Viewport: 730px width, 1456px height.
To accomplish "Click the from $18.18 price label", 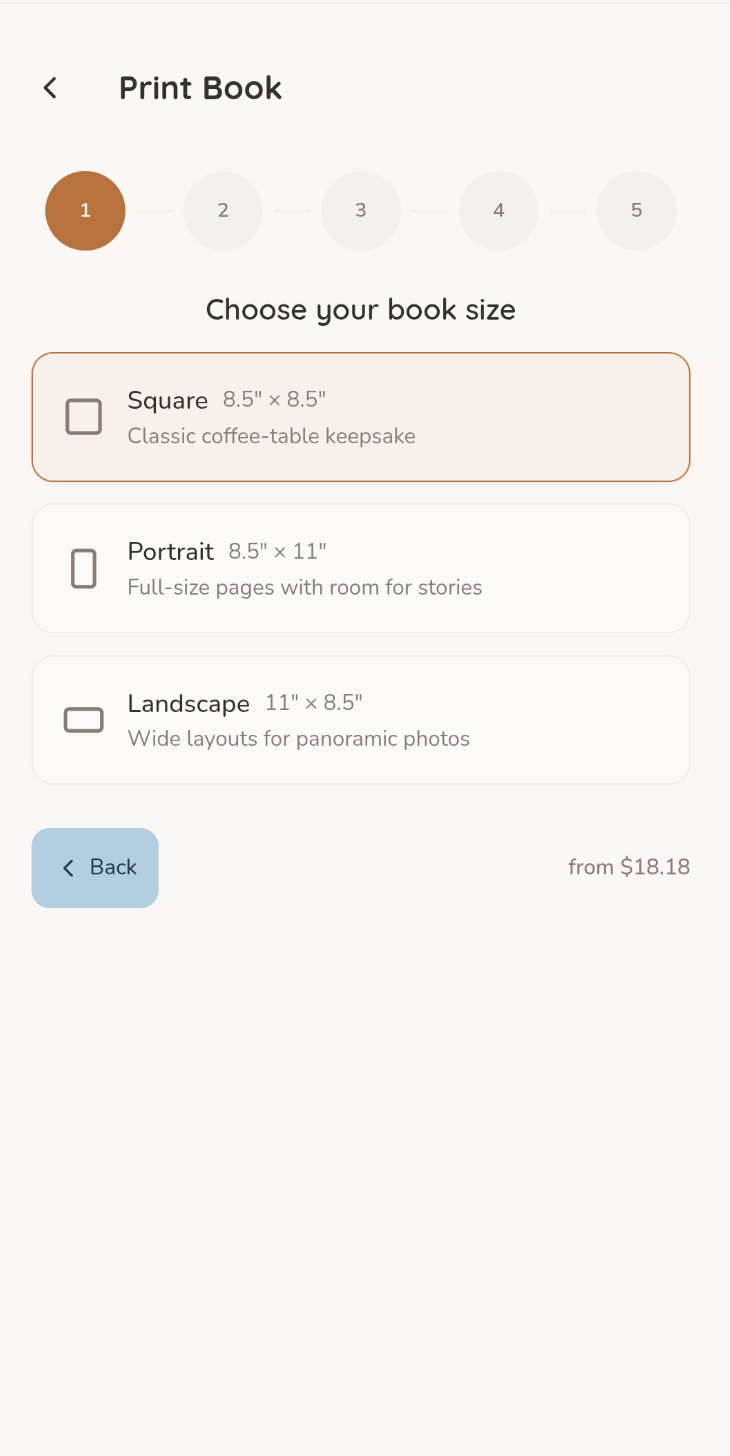I will (x=629, y=867).
